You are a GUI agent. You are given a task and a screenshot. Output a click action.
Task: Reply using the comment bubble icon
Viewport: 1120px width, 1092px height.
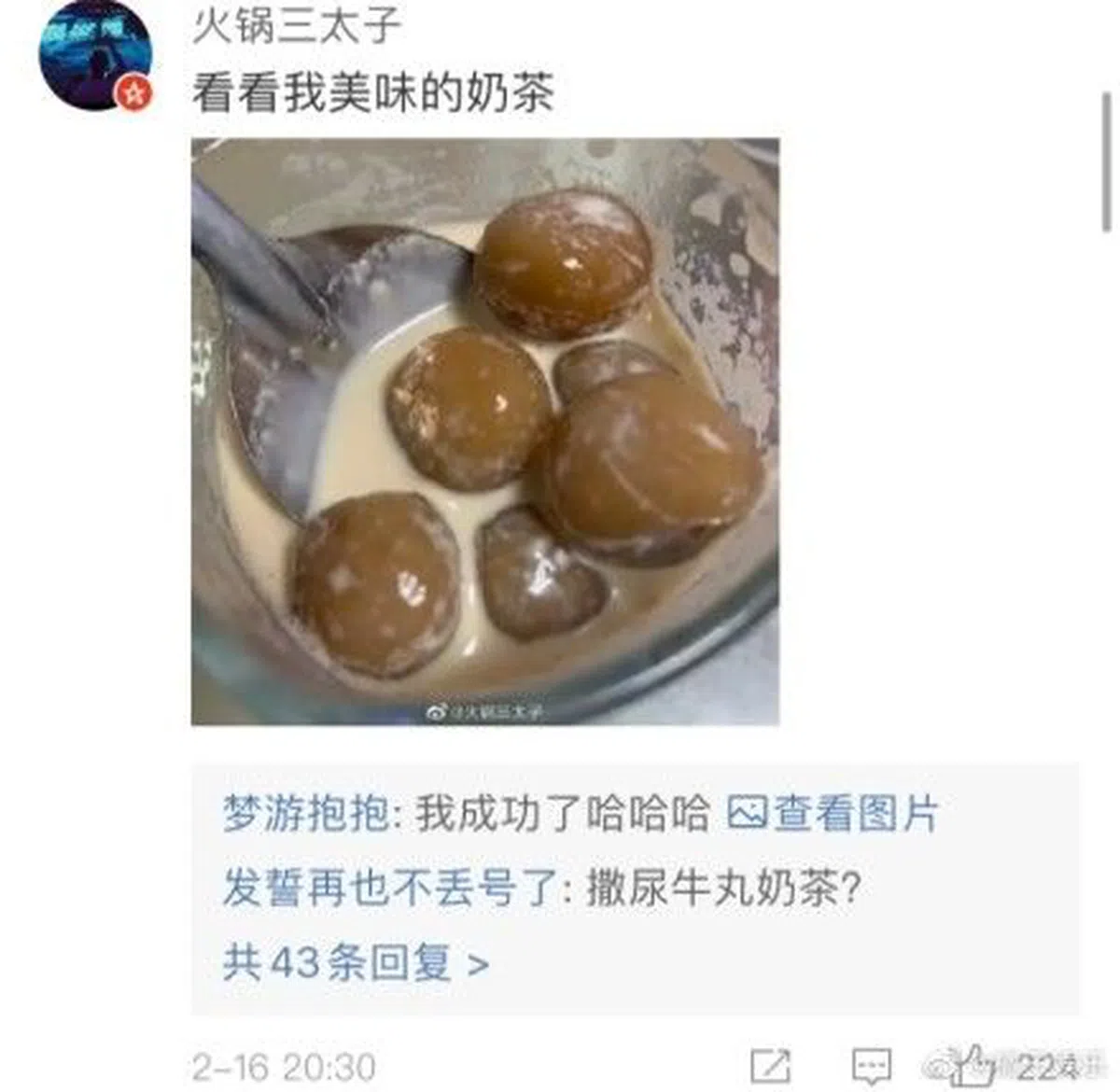871,1065
